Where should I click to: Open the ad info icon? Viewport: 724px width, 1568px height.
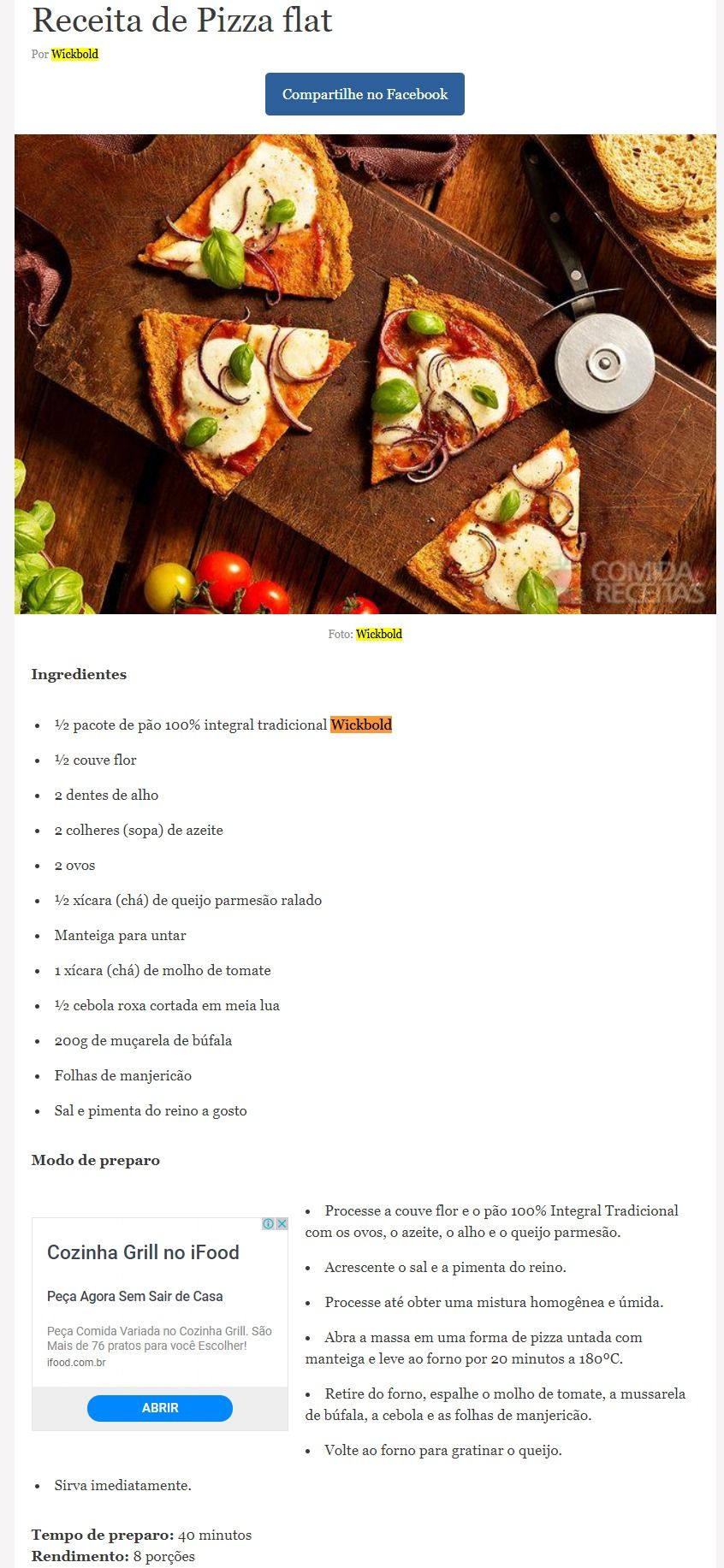click(x=269, y=1223)
